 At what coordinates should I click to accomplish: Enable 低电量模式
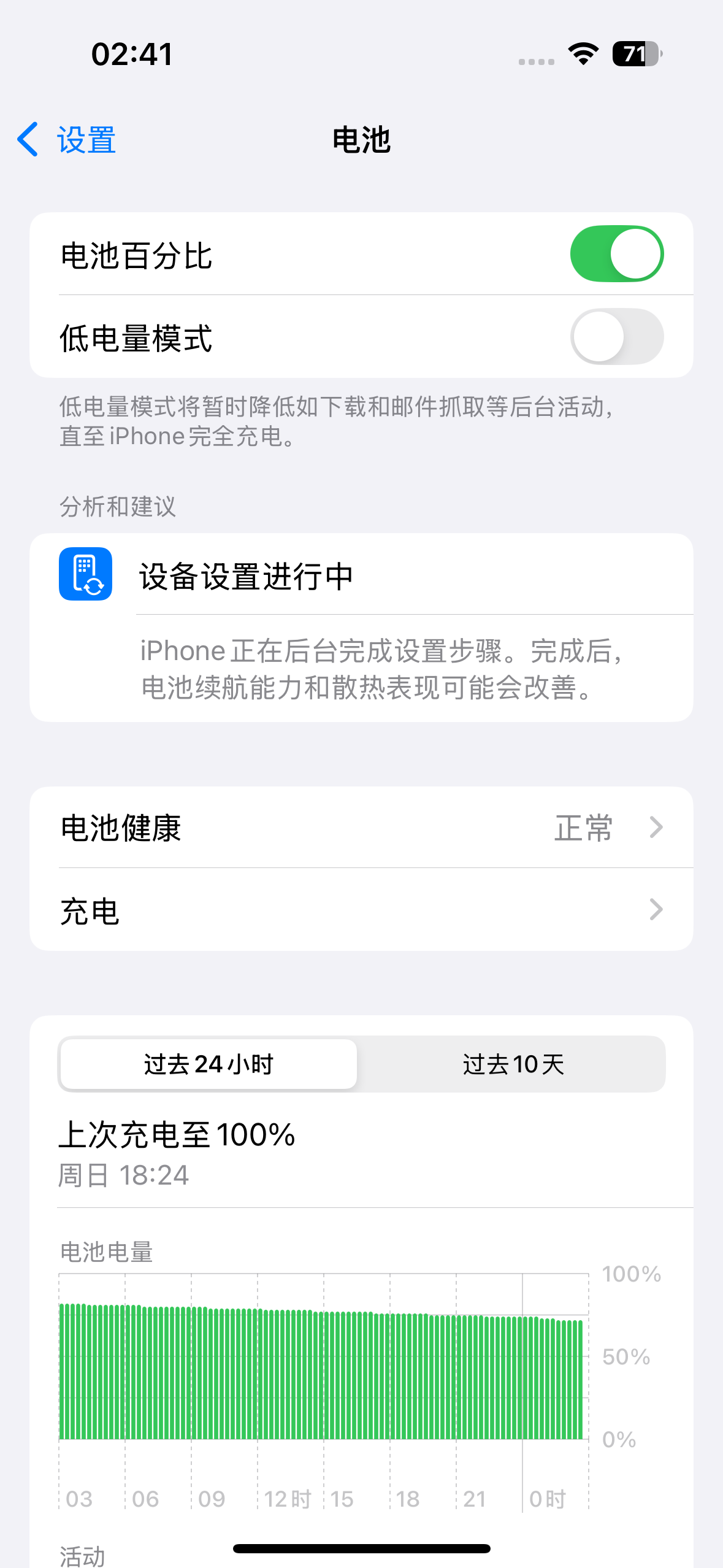pos(616,337)
